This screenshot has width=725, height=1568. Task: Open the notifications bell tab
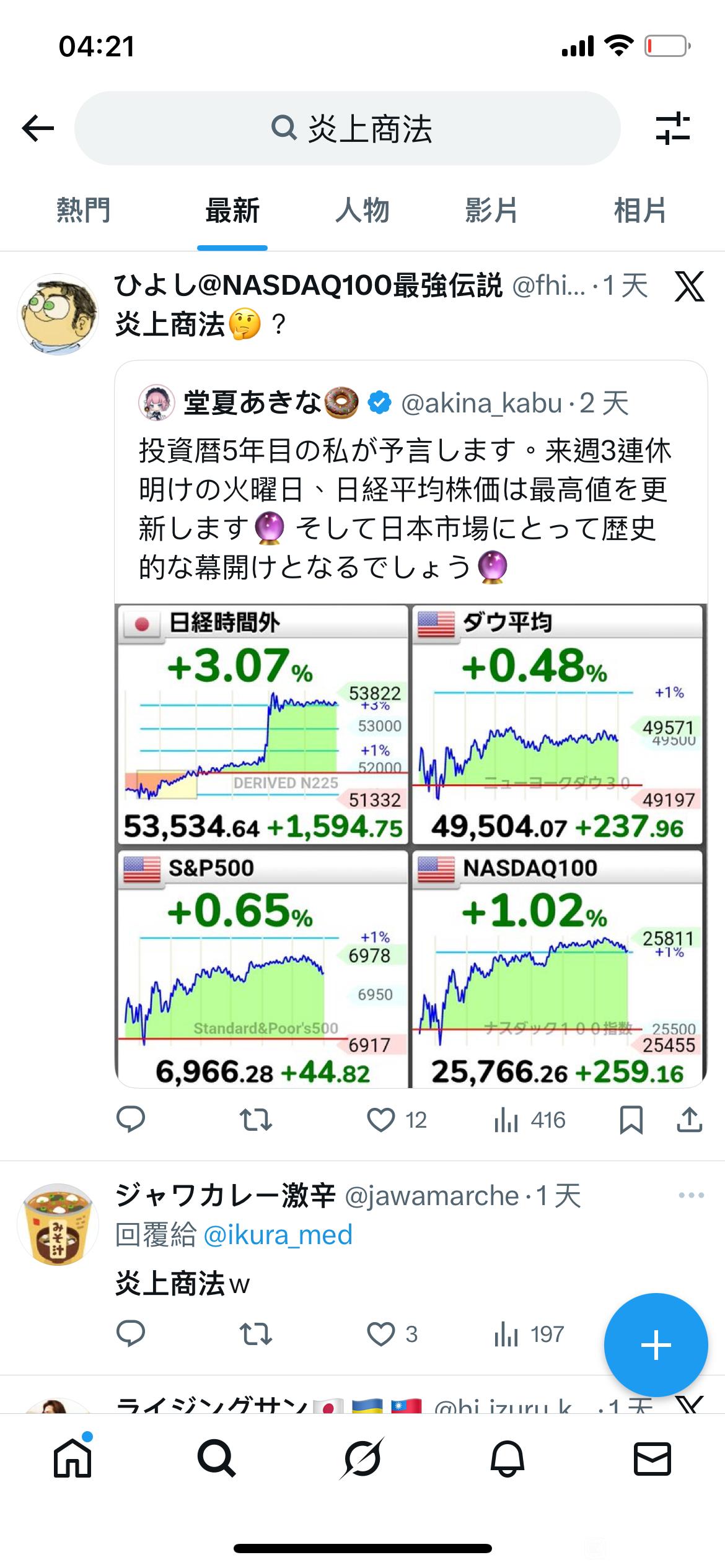pyautogui.click(x=507, y=1460)
